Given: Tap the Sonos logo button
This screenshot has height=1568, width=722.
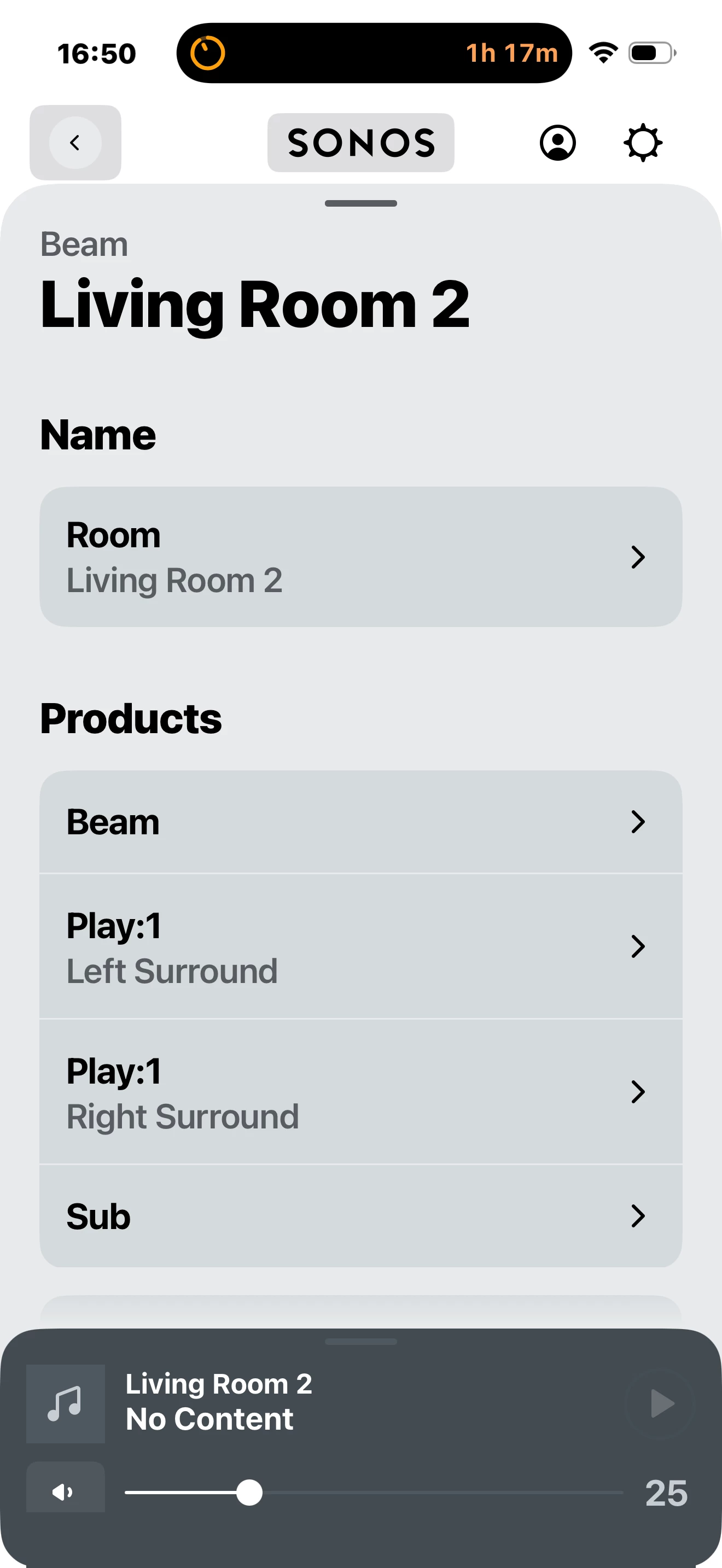Looking at the screenshot, I should tap(360, 143).
